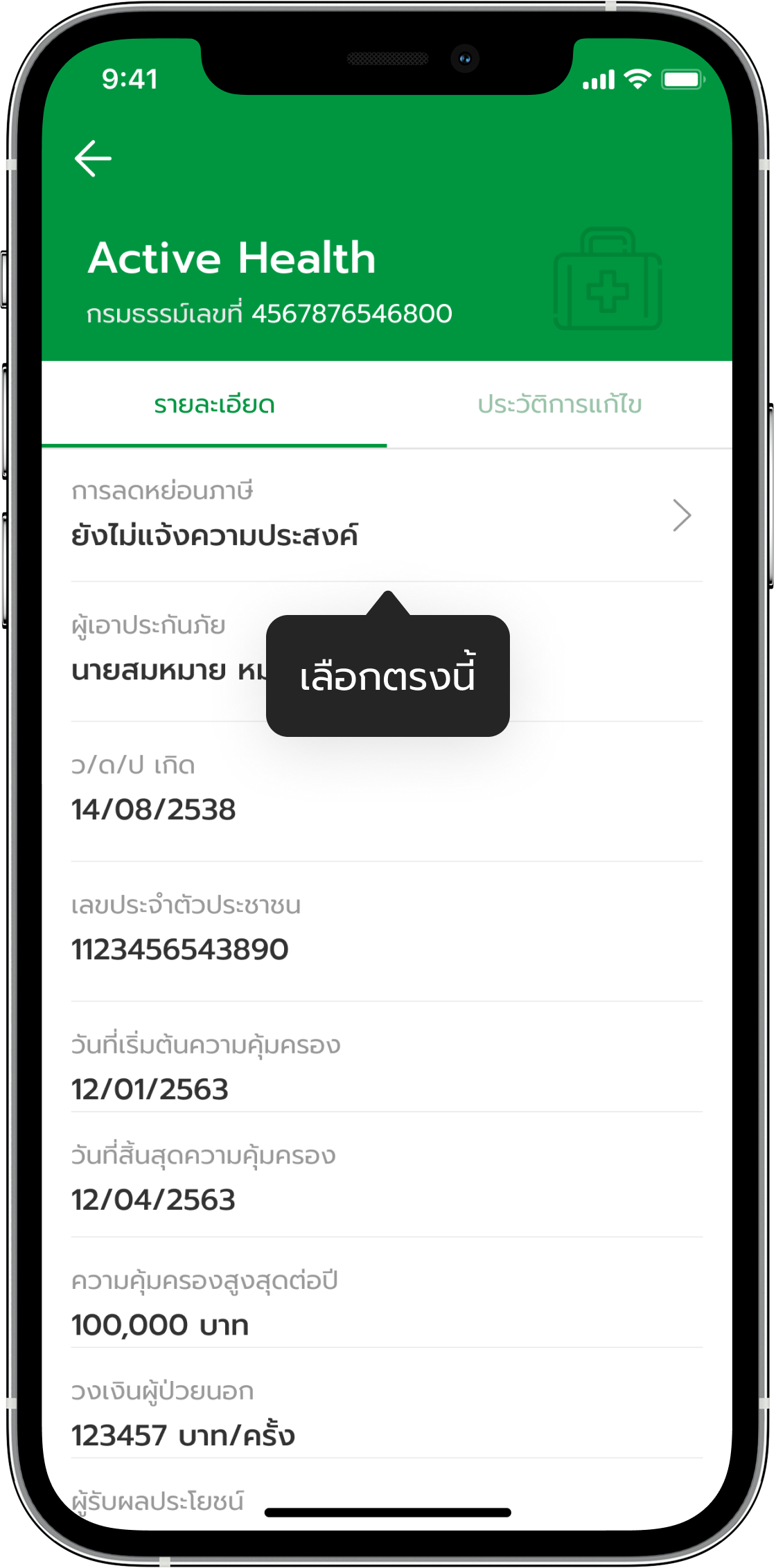Switch to the ประวัติการแก้ไข tab
Screen dimensions: 776x1568
pyautogui.click(x=559, y=405)
